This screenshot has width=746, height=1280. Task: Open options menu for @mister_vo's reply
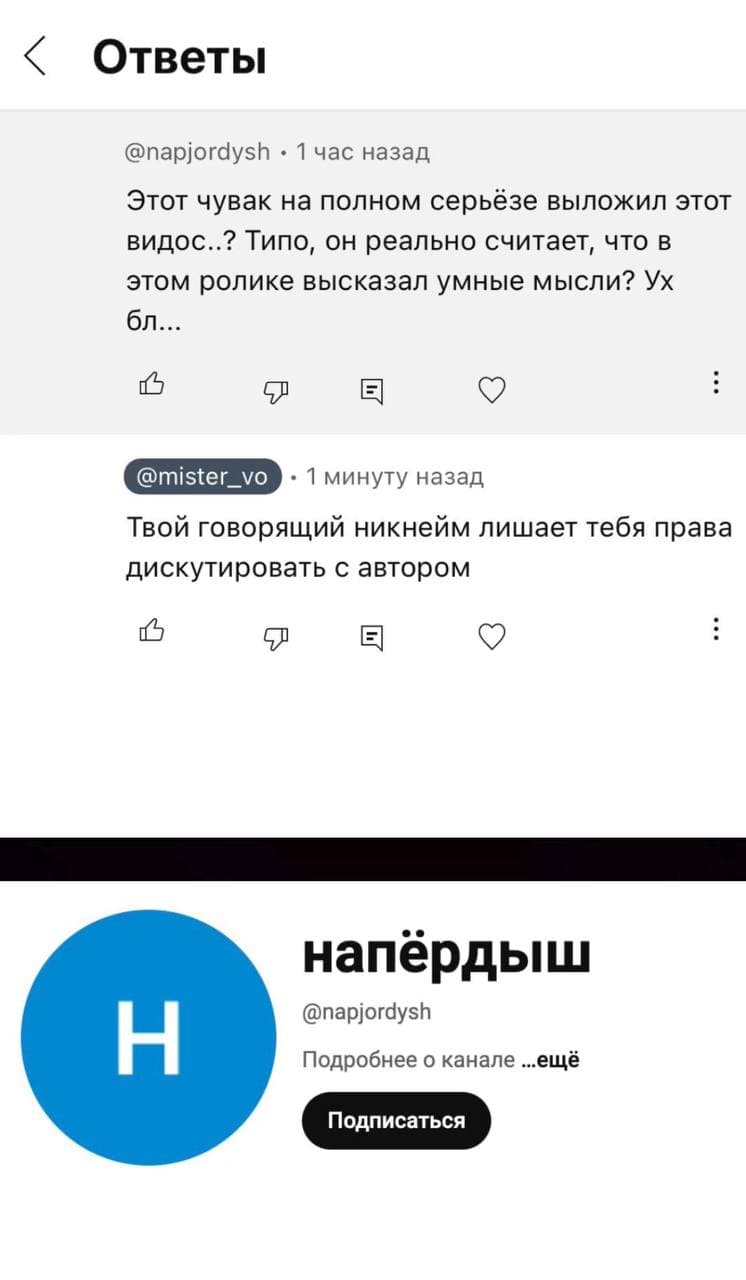tap(716, 629)
